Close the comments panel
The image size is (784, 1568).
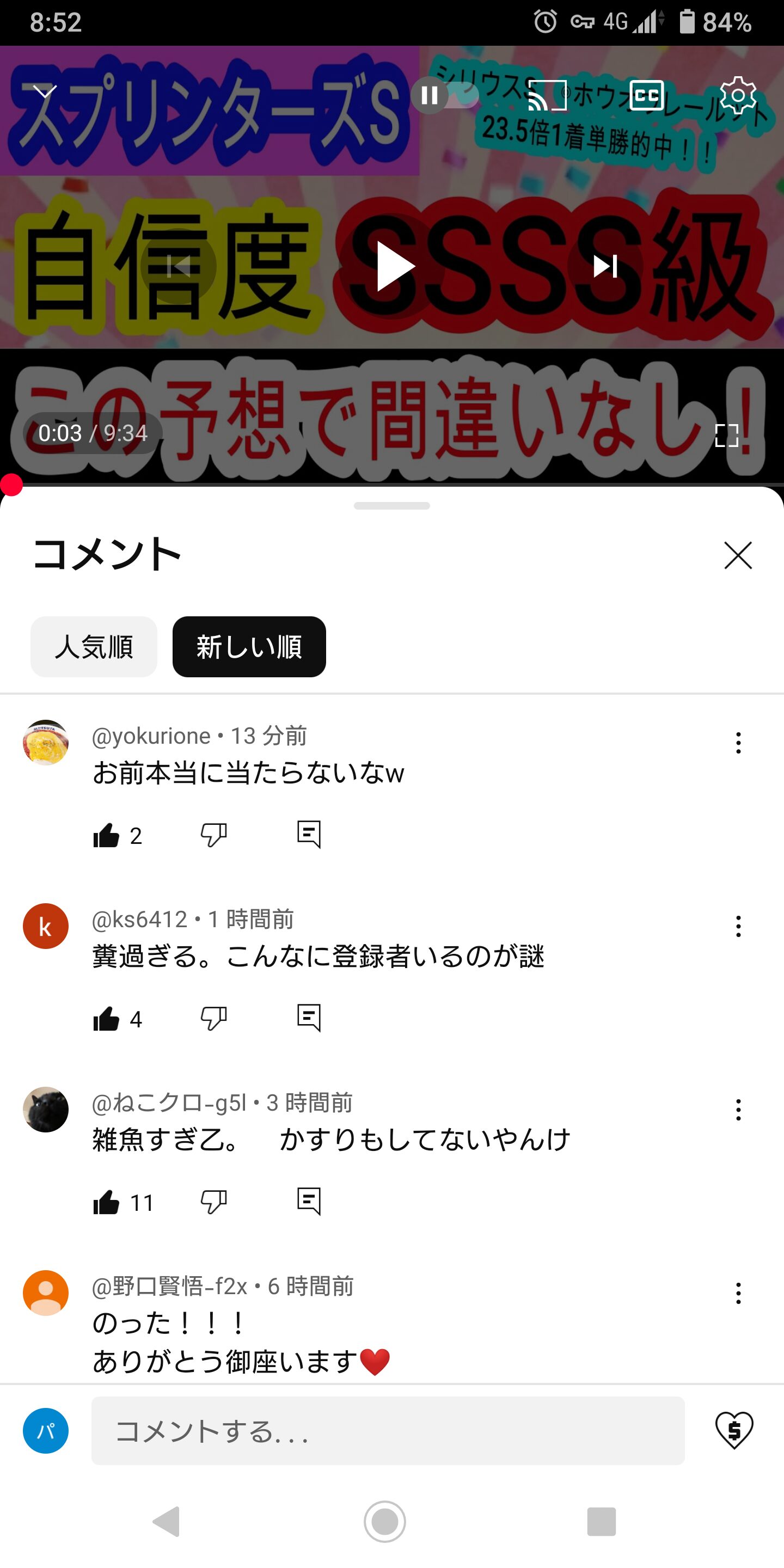[738, 555]
